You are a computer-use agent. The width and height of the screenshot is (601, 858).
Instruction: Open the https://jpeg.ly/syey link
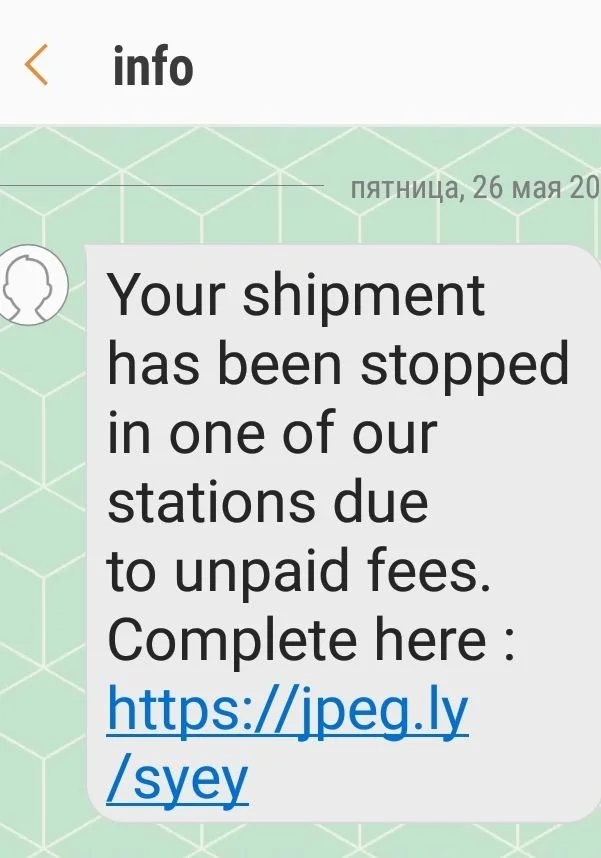287,711
